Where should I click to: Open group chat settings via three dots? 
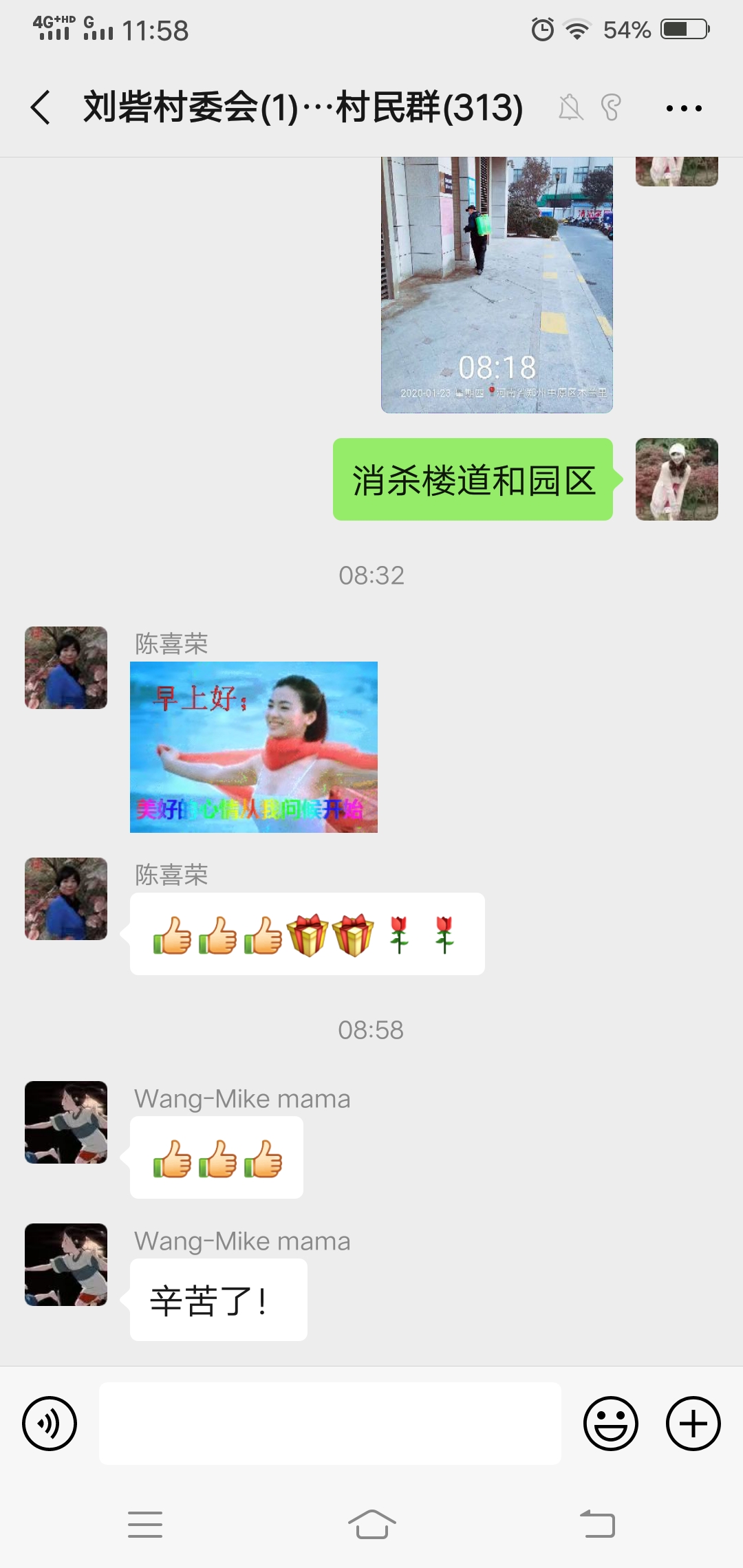pyautogui.click(x=683, y=108)
